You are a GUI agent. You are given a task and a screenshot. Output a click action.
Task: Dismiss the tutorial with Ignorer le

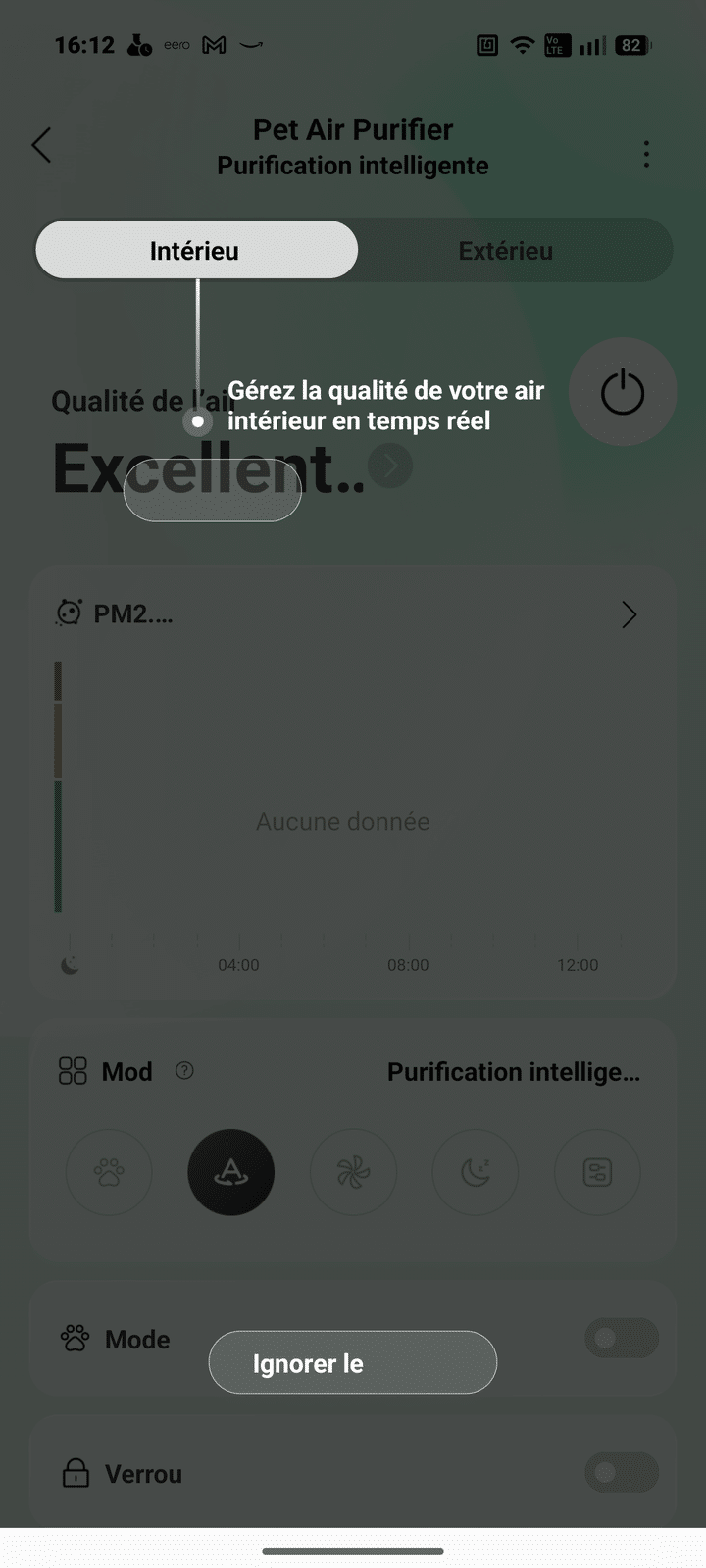353,1362
